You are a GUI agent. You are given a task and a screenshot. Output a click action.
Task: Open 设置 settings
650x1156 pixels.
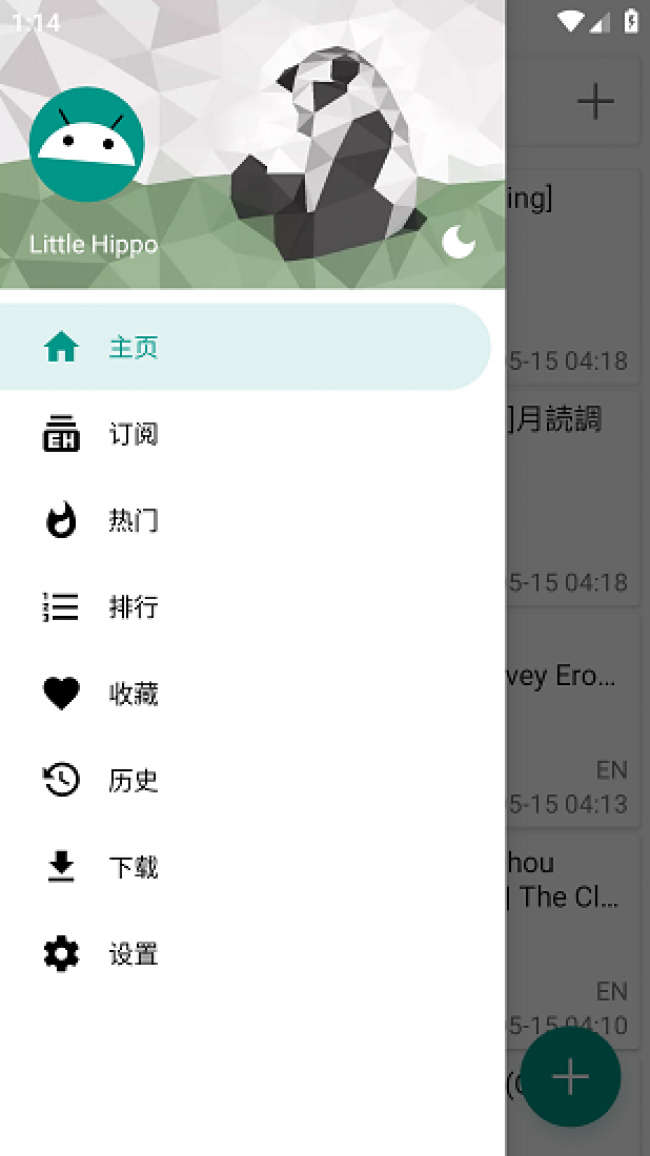133,954
